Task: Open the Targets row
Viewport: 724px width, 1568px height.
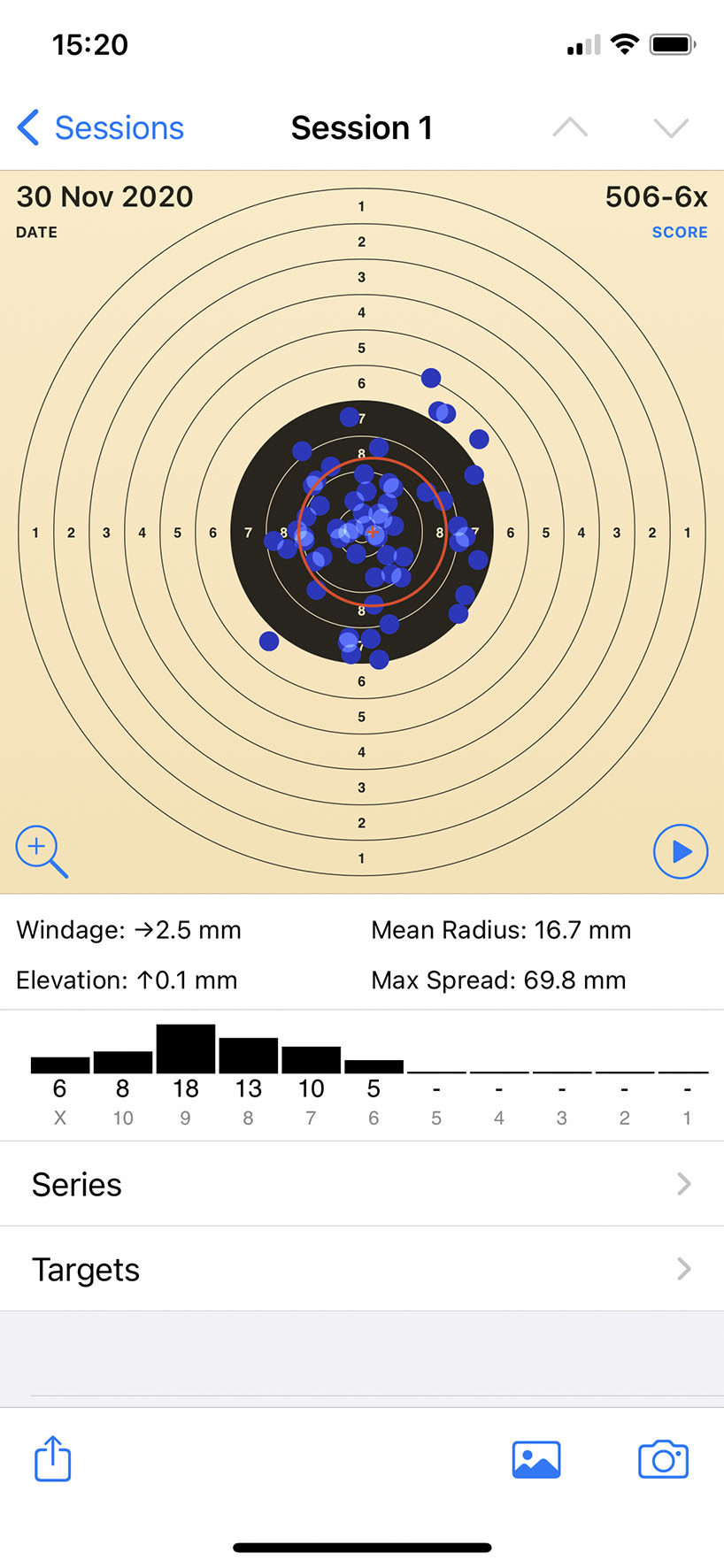Action: [x=362, y=1269]
